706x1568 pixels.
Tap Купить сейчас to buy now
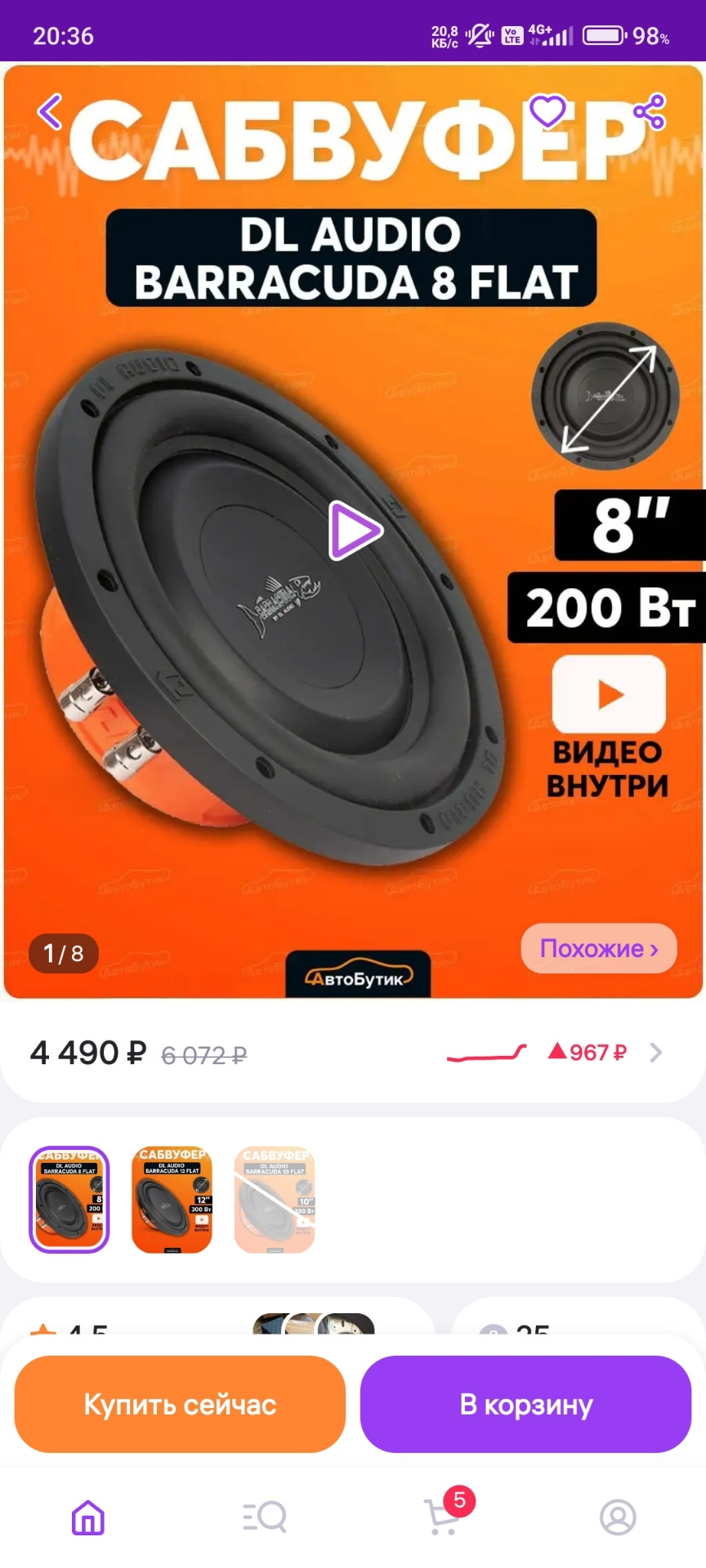[x=180, y=1404]
